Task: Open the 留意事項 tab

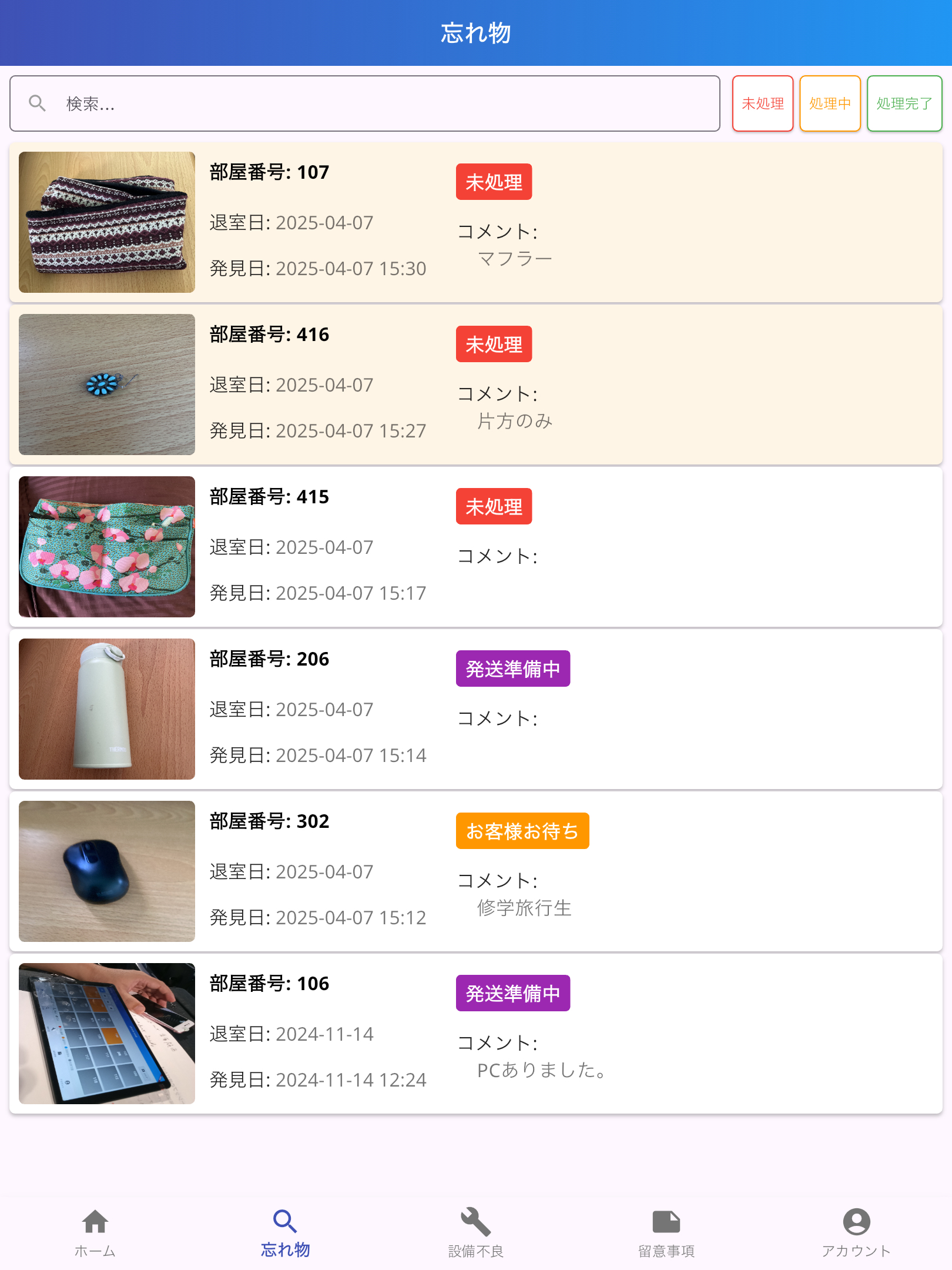Action: 666,1233
